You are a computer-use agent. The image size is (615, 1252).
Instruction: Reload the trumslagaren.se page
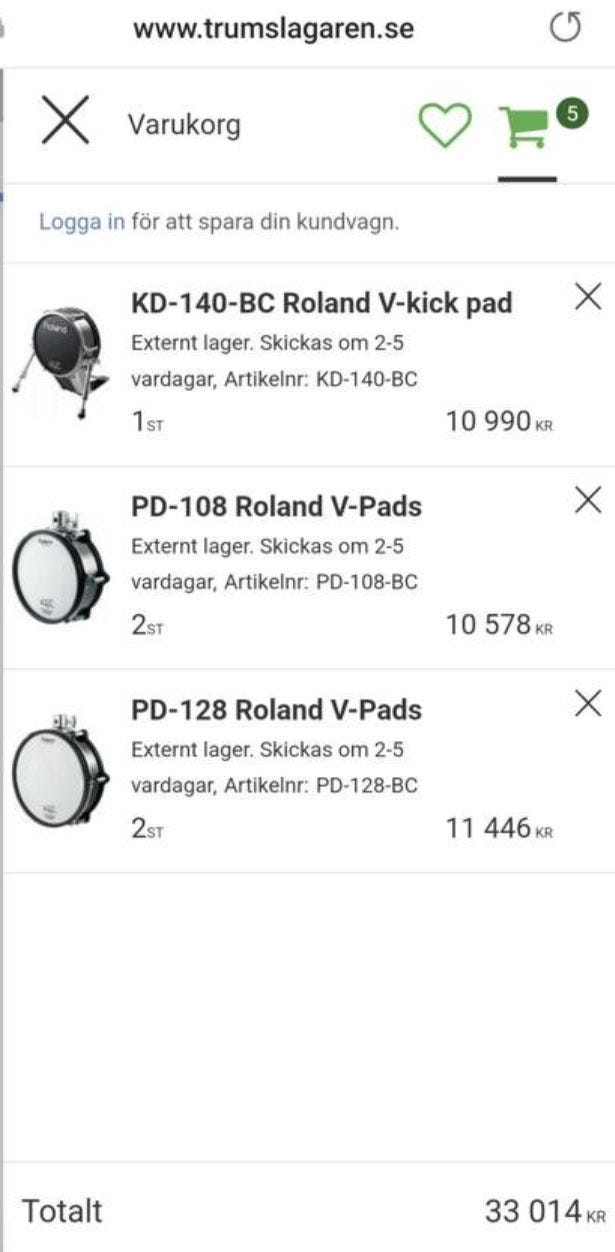pos(565,29)
